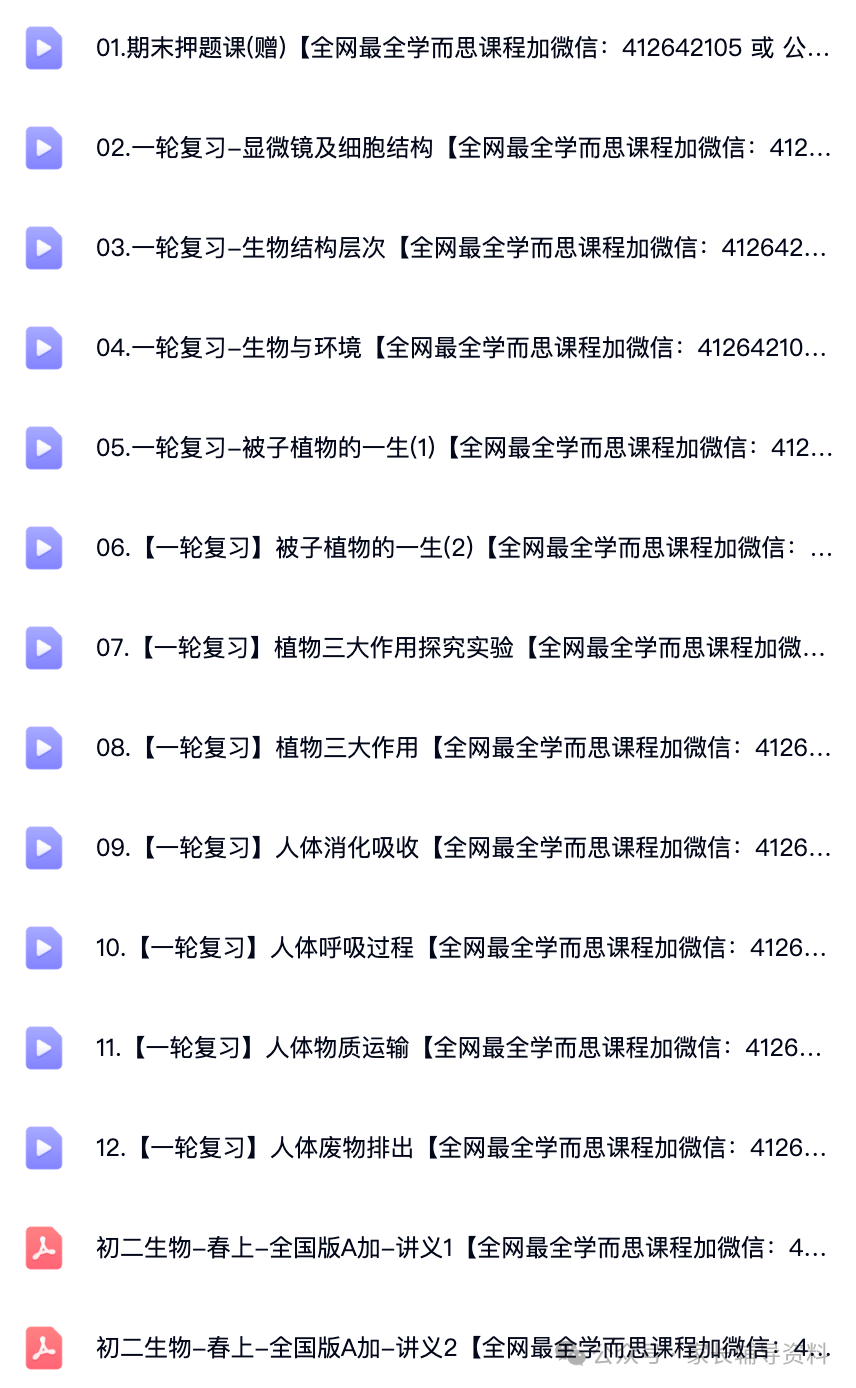
Task: Open video 10 人体呼吸过程
Action: coord(428,948)
